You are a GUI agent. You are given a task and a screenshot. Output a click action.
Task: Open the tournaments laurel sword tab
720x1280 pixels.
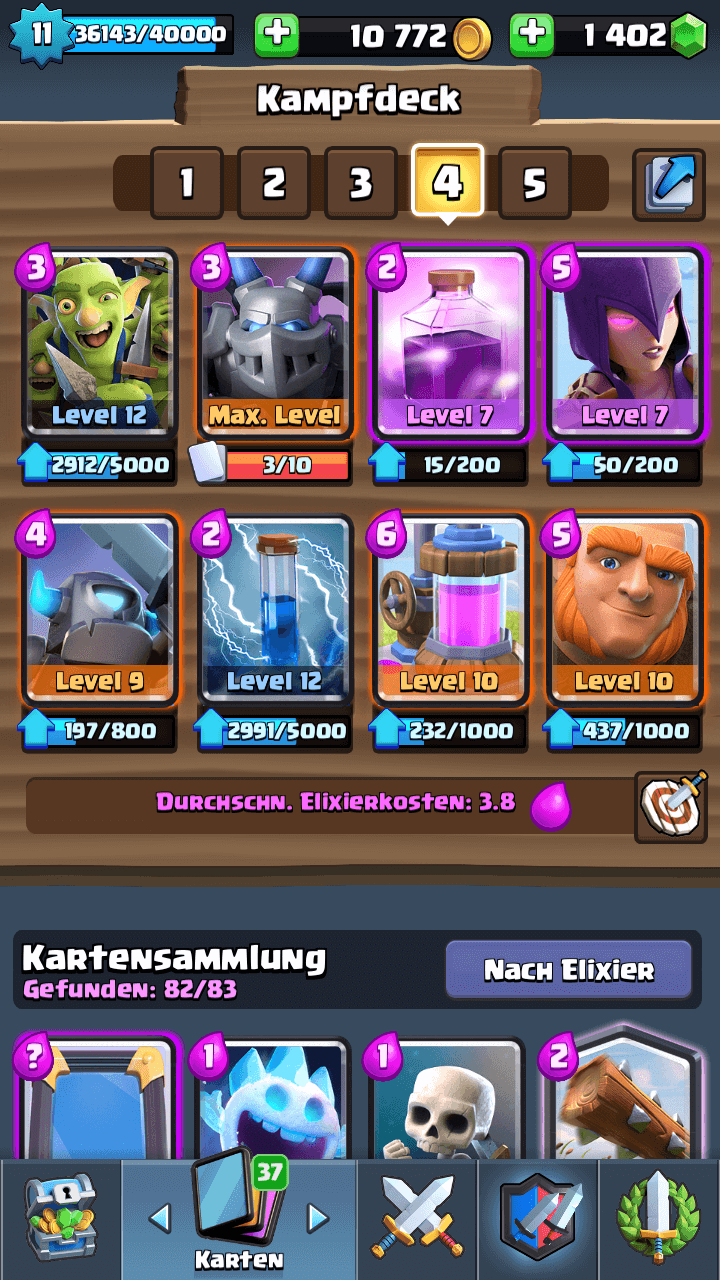pos(659,1218)
